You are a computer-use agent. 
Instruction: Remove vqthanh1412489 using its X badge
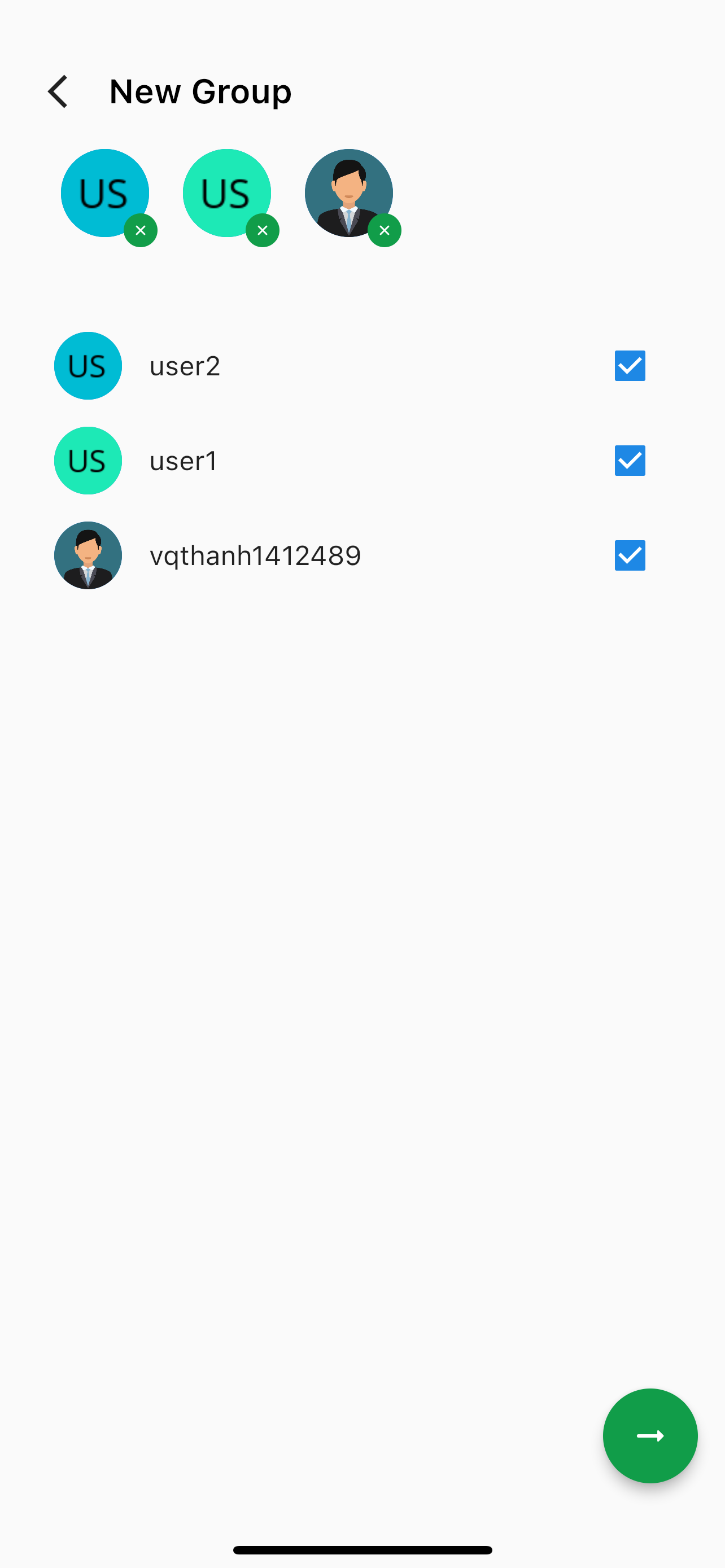[384, 230]
